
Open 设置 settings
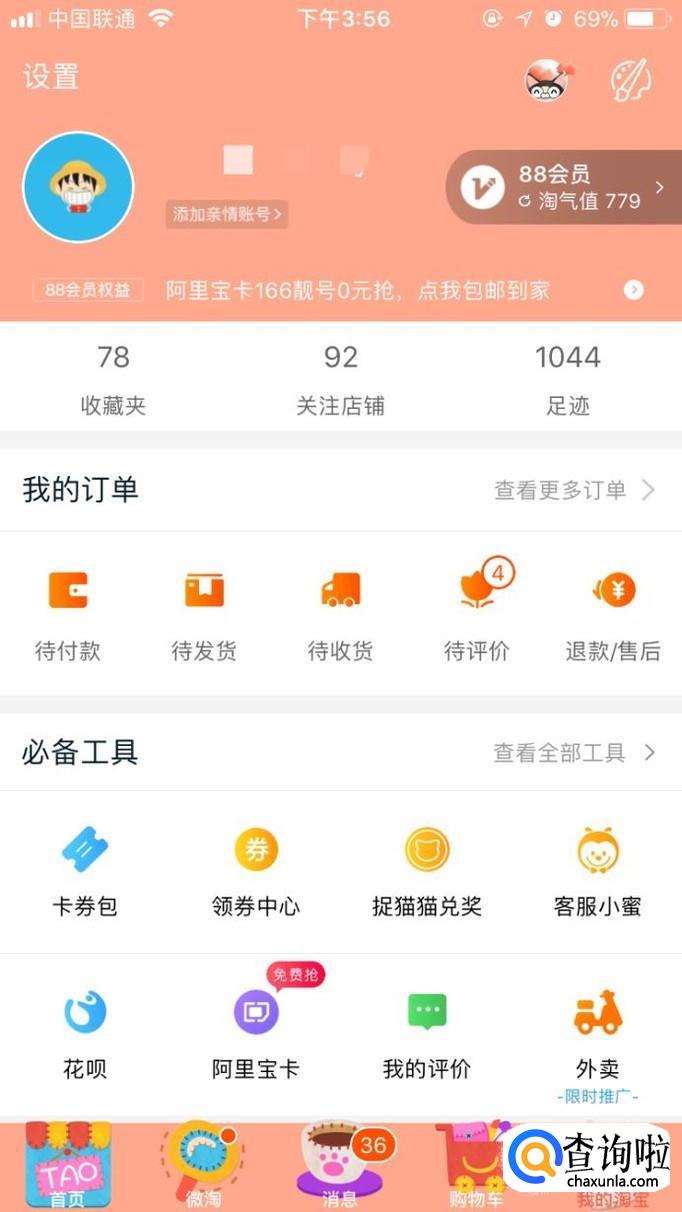click(x=51, y=77)
